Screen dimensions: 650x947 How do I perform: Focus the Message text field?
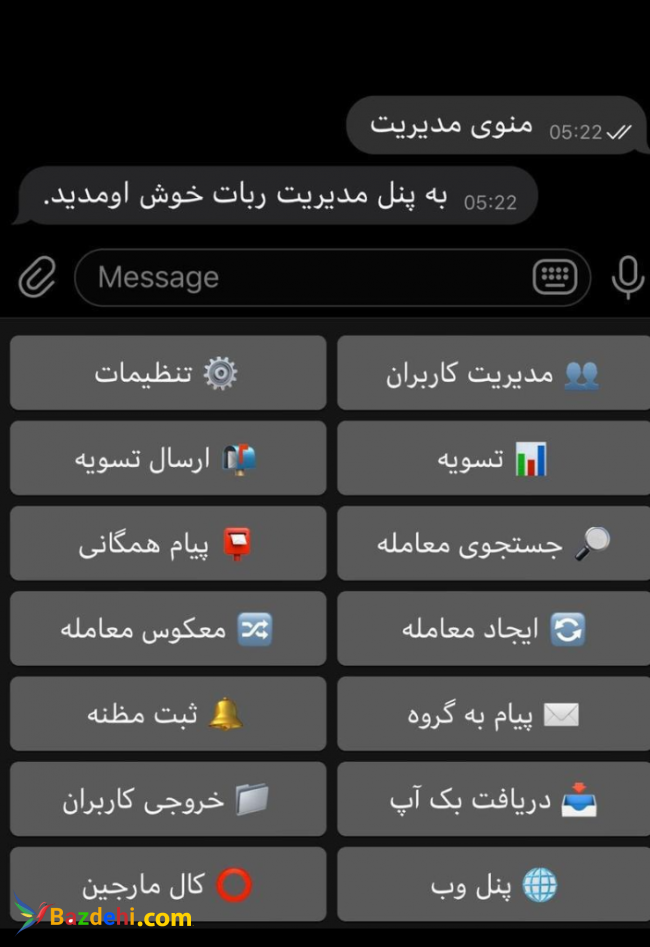pos(300,277)
